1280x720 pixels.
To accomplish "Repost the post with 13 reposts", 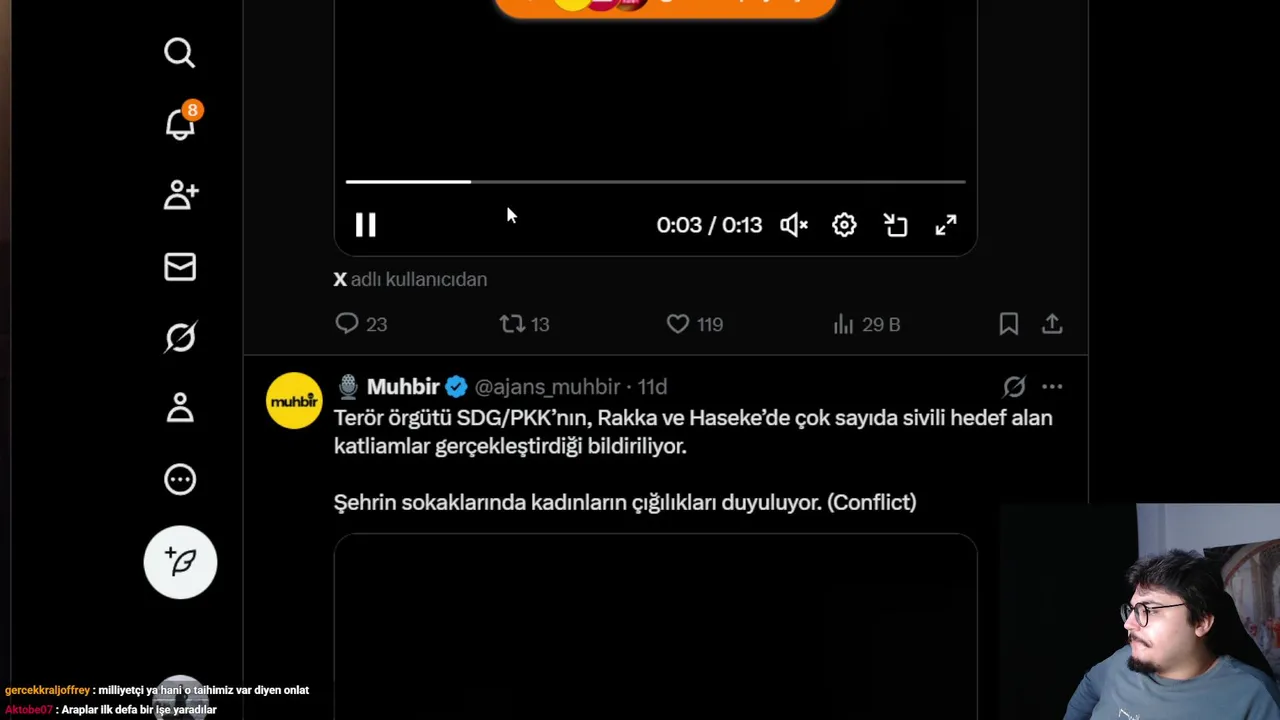I will (x=512, y=324).
